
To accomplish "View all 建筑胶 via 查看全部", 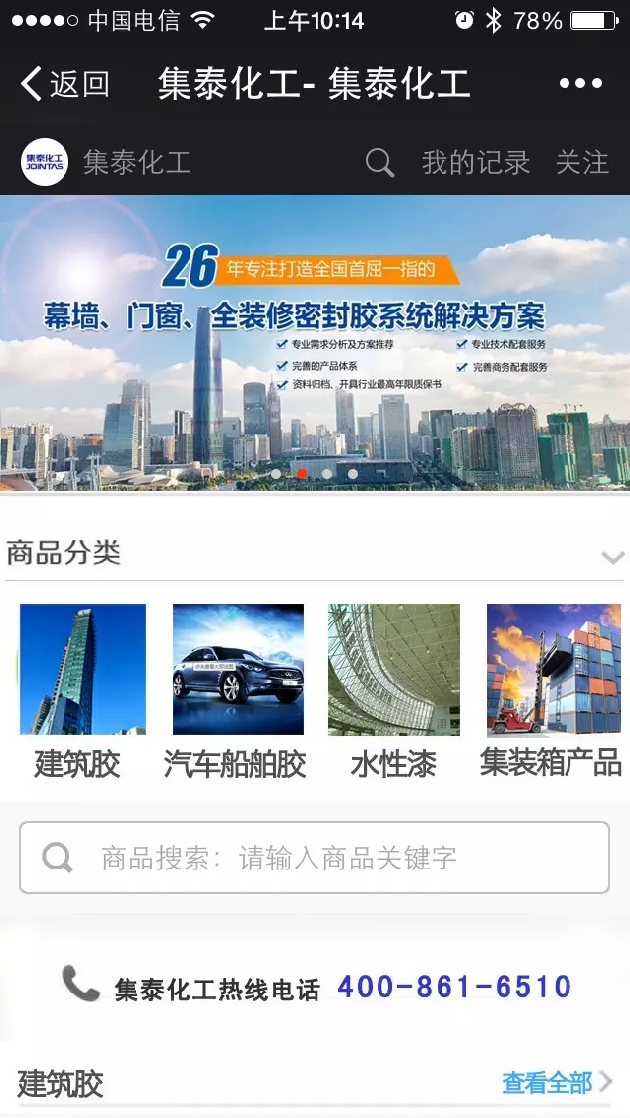I will [557, 1082].
